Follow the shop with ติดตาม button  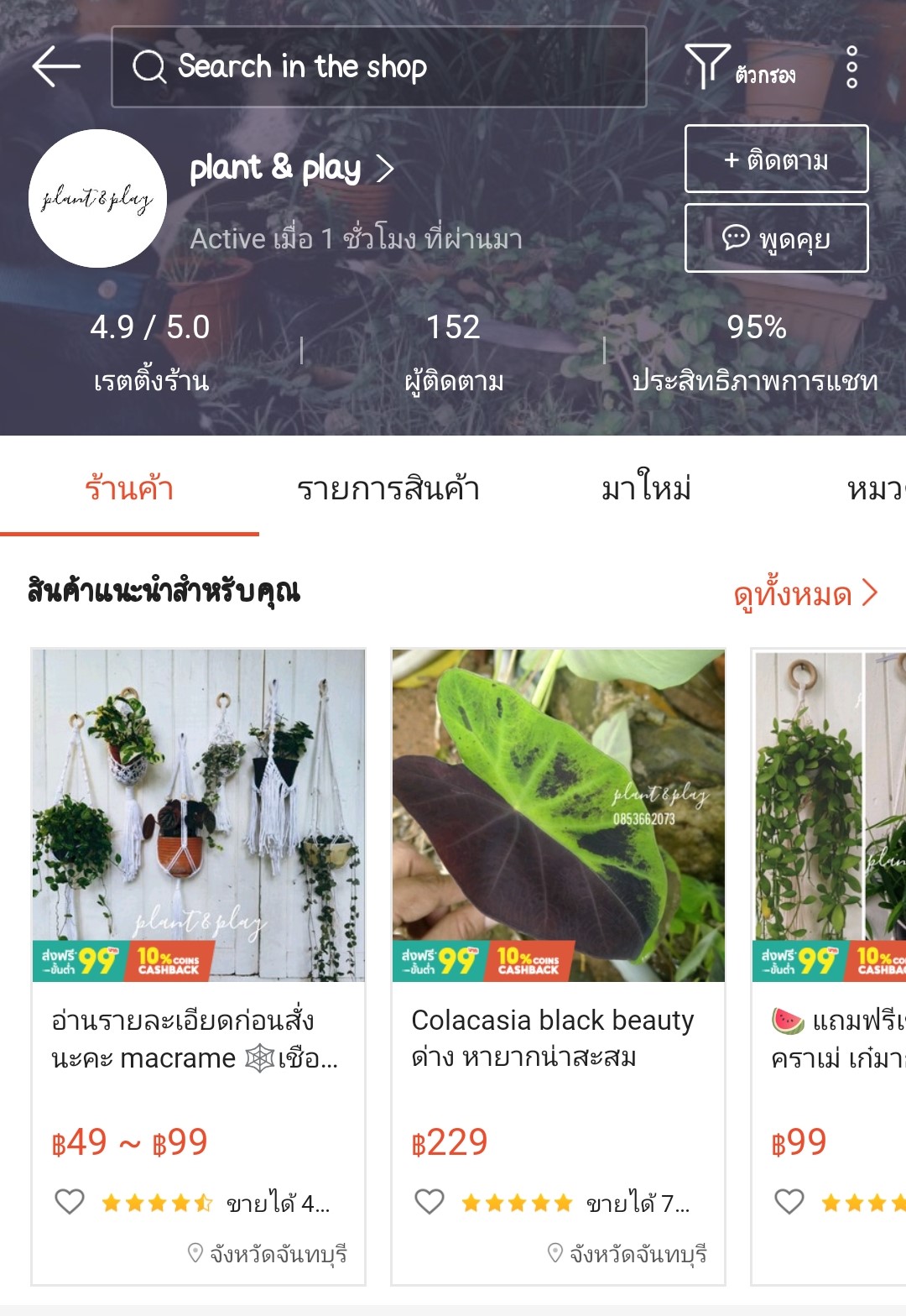point(776,159)
